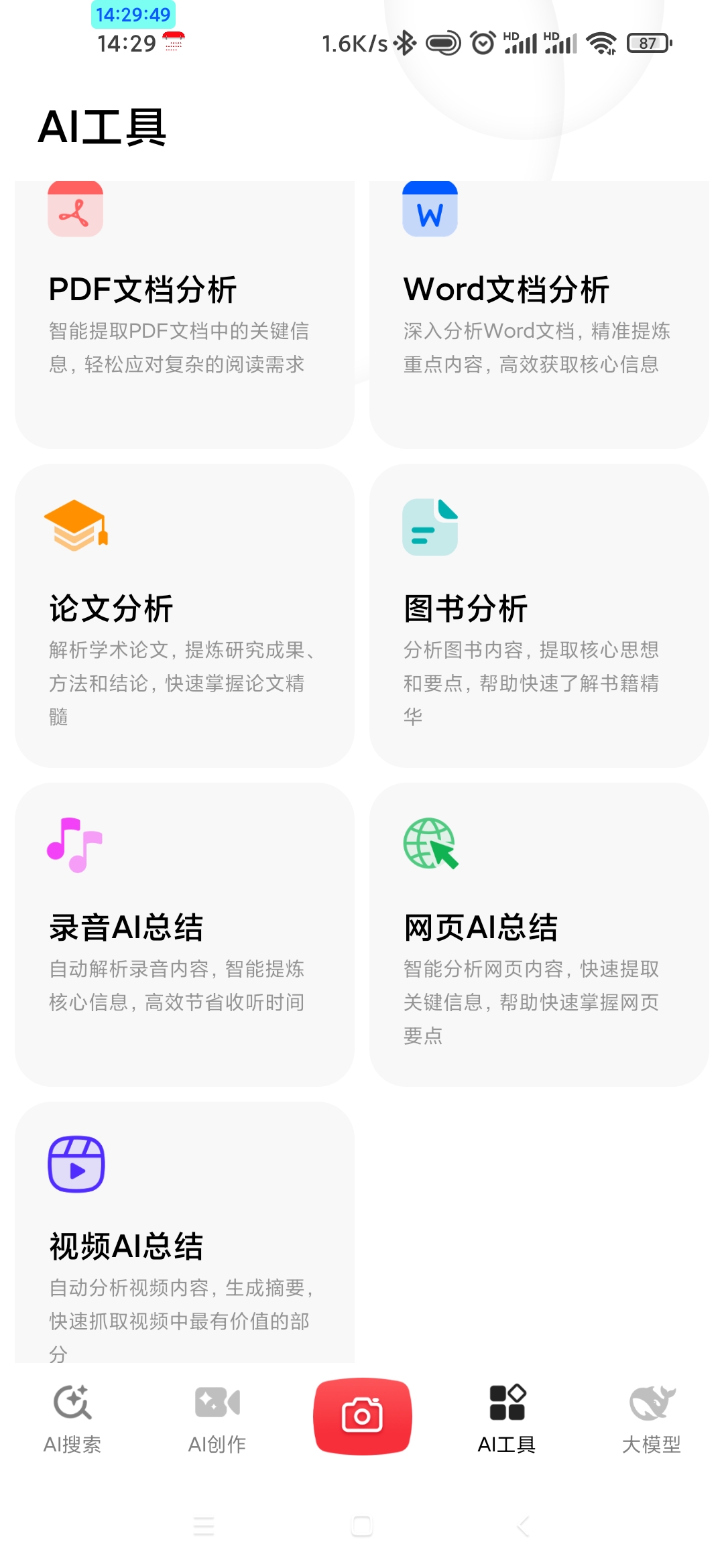Open the PDF文档分析 tool icon
This screenshot has height=1568, width=724.
click(74, 208)
